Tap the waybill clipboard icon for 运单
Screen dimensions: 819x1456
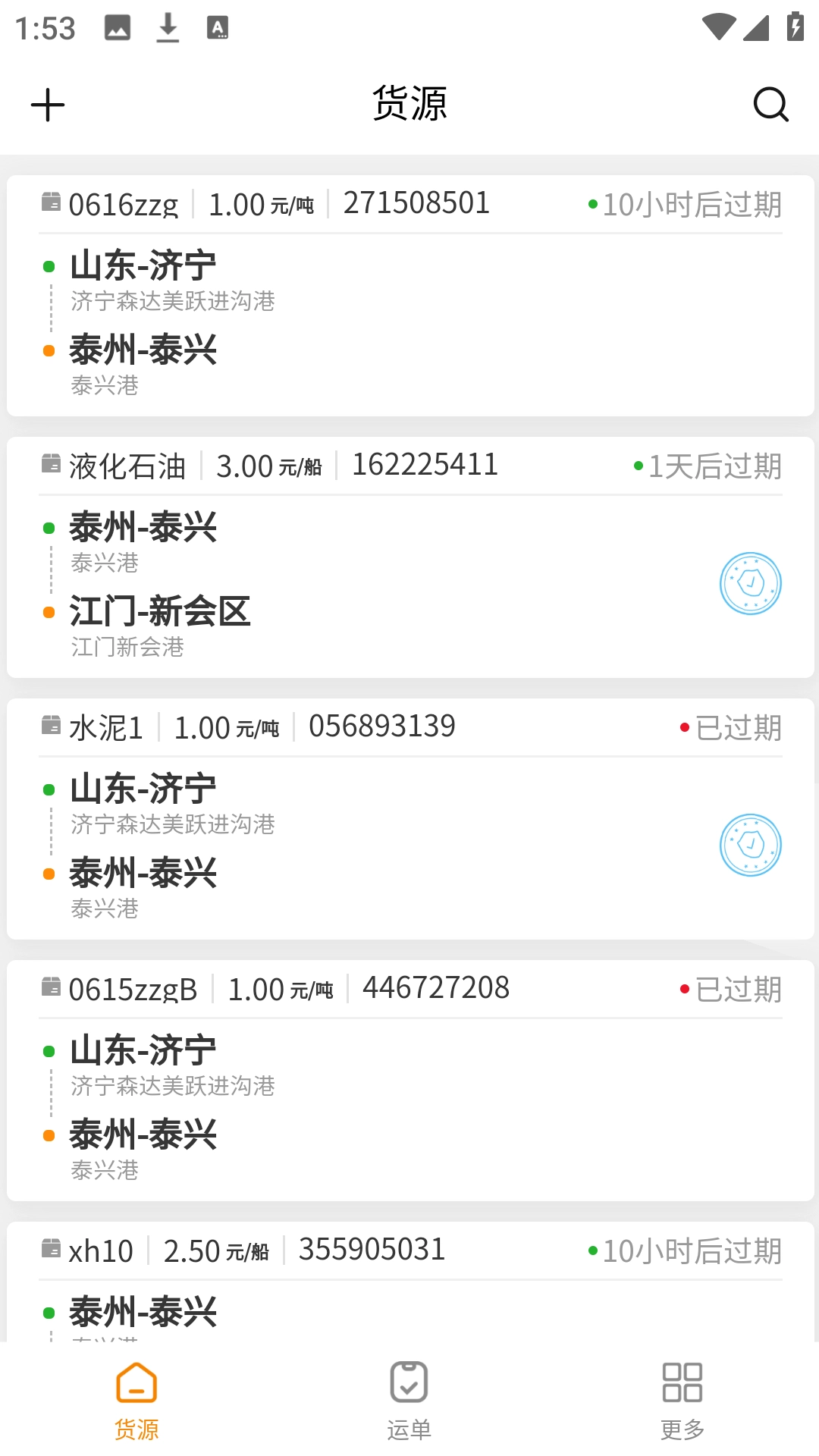click(409, 1382)
